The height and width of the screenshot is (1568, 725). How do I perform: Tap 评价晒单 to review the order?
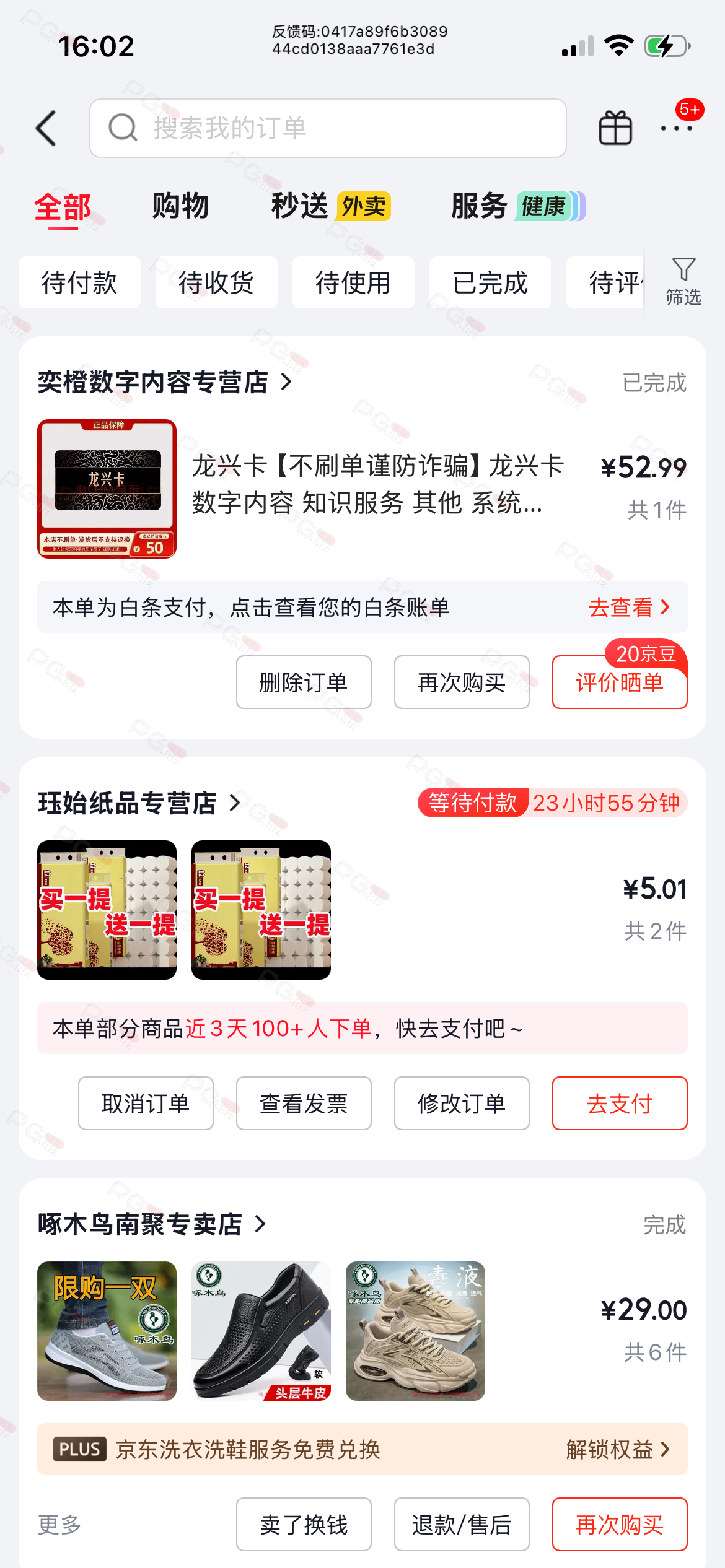point(619,682)
